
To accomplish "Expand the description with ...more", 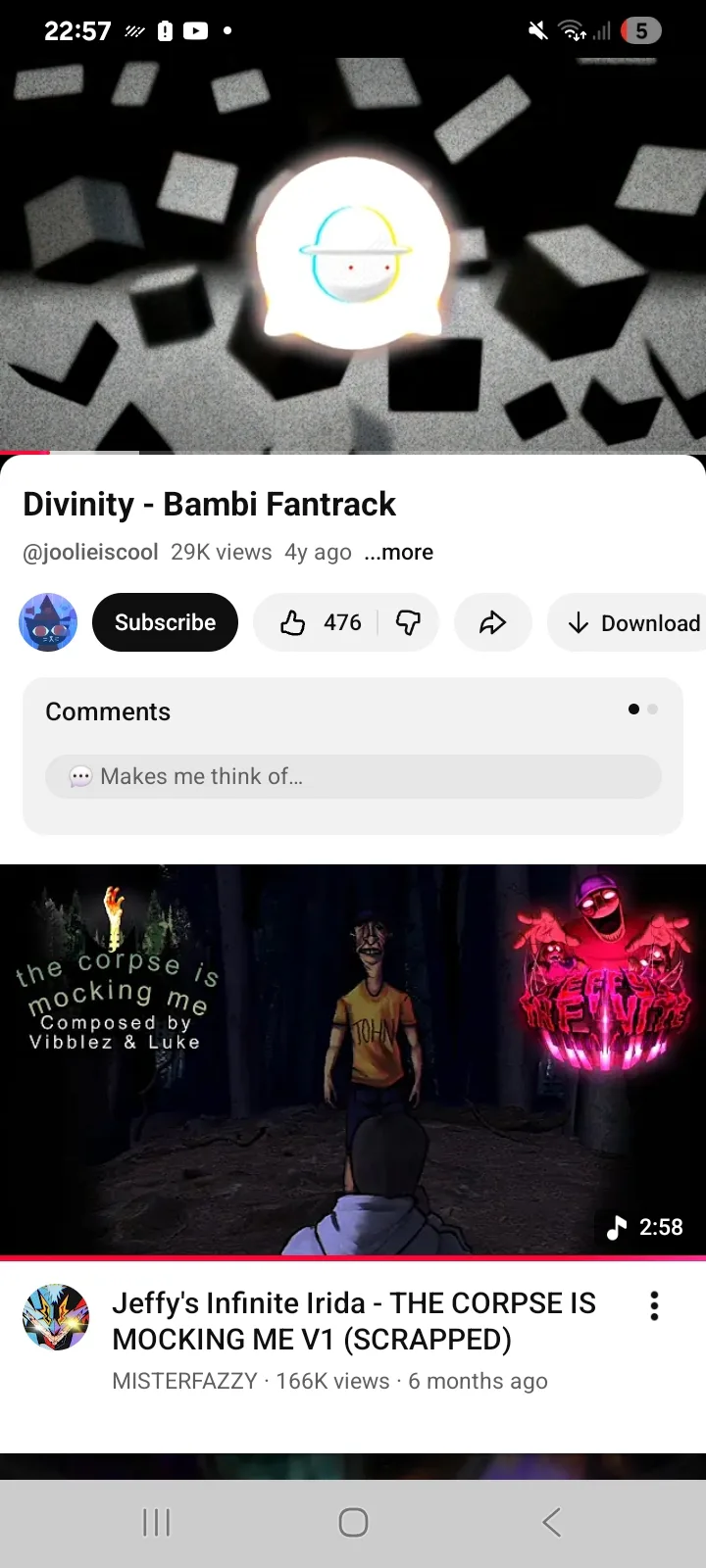I will click(x=398, y=553).
